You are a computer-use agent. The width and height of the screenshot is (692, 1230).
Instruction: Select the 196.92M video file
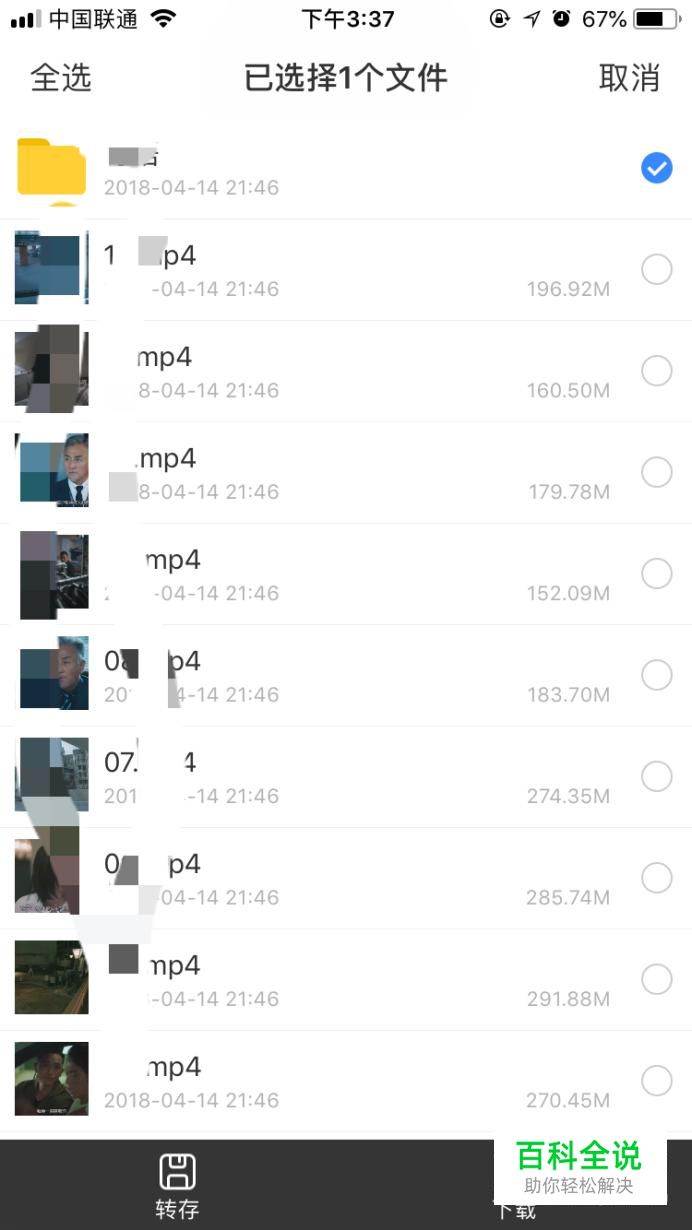pyautogui.click(x=656, y=269)
